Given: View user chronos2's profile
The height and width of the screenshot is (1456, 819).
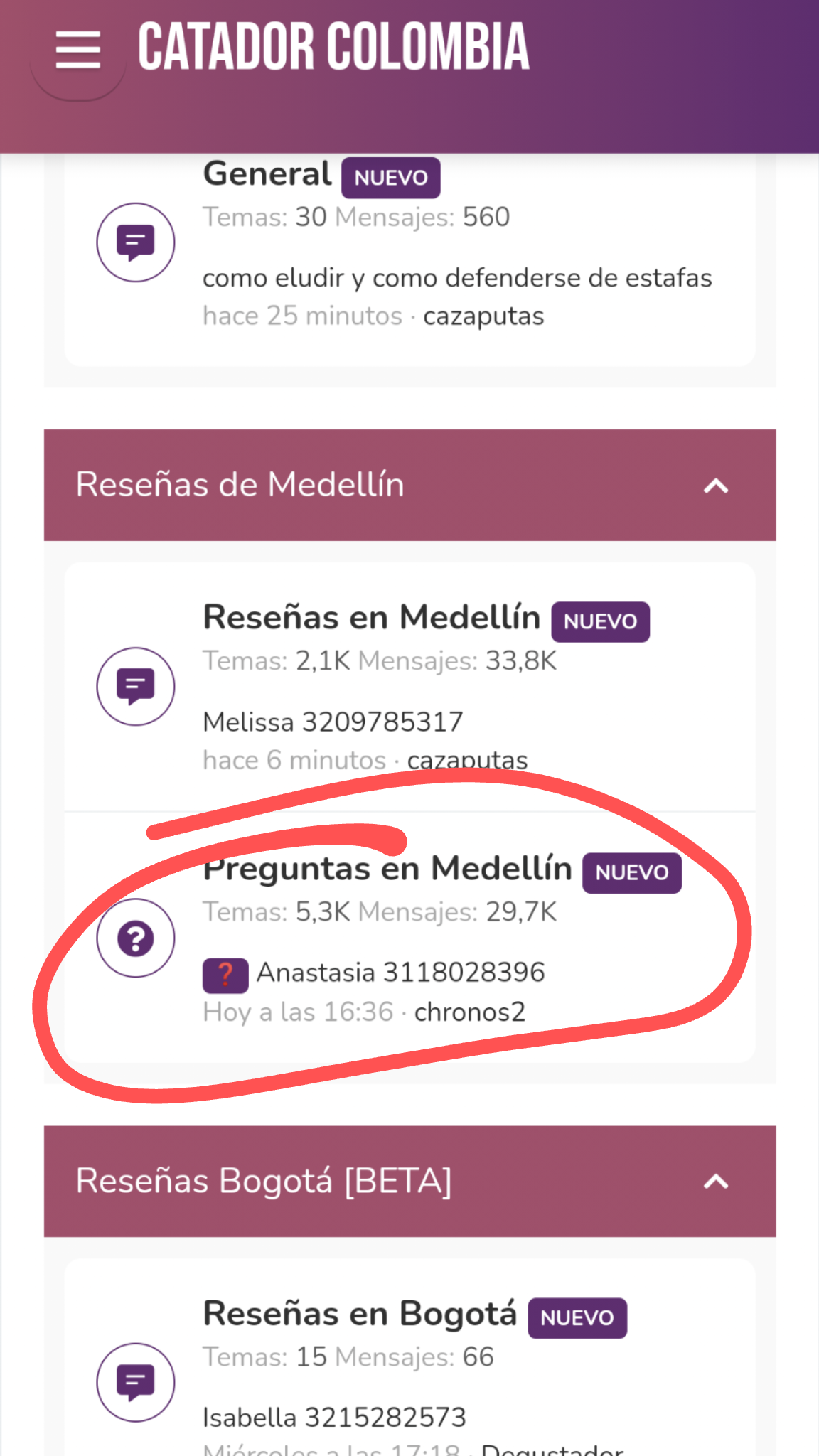Looking at the screenshot, I should pyautogui.click(x=470, y=1012).
